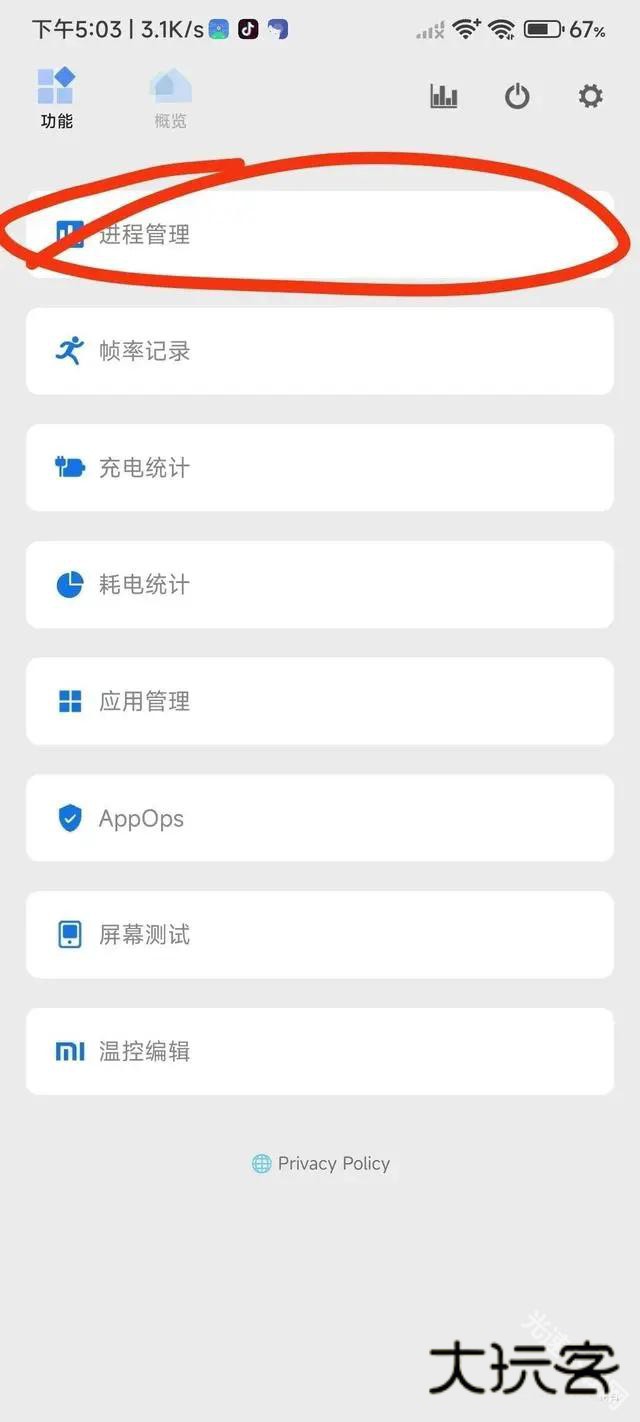Open the bar chart statistics icon

[x=444, y=96]
